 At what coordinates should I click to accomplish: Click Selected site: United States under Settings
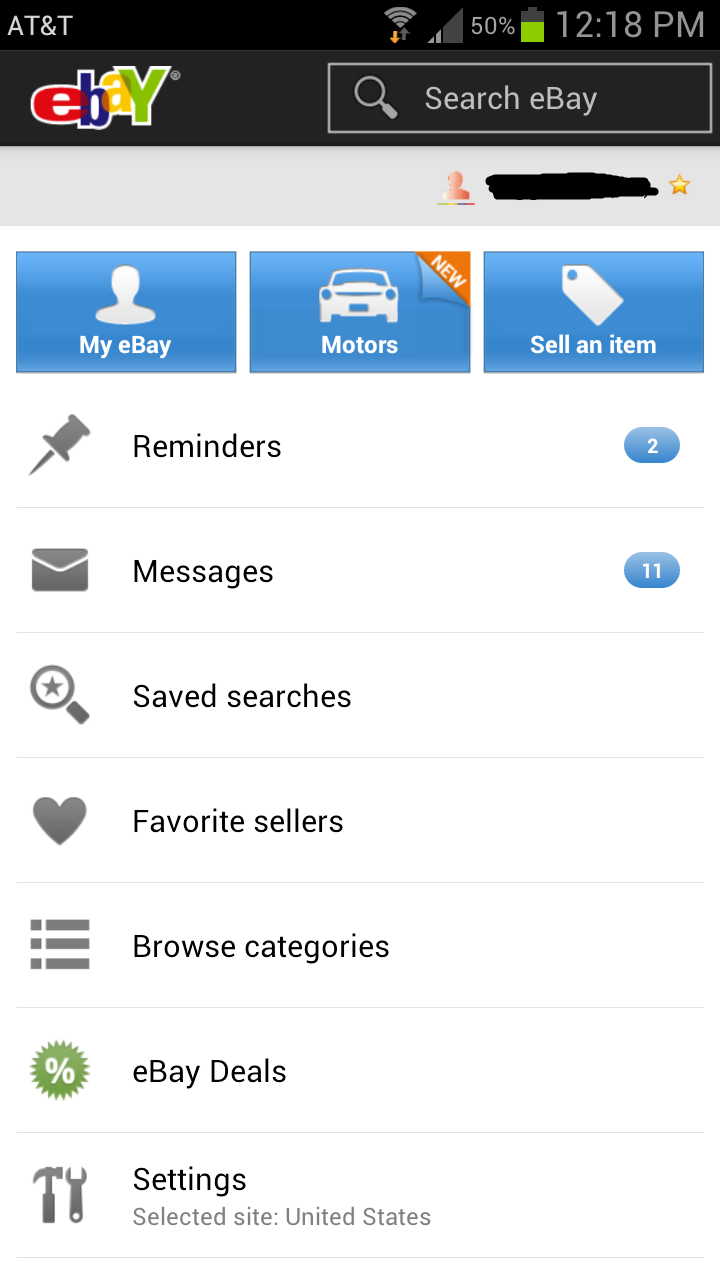coord(281,1216)
